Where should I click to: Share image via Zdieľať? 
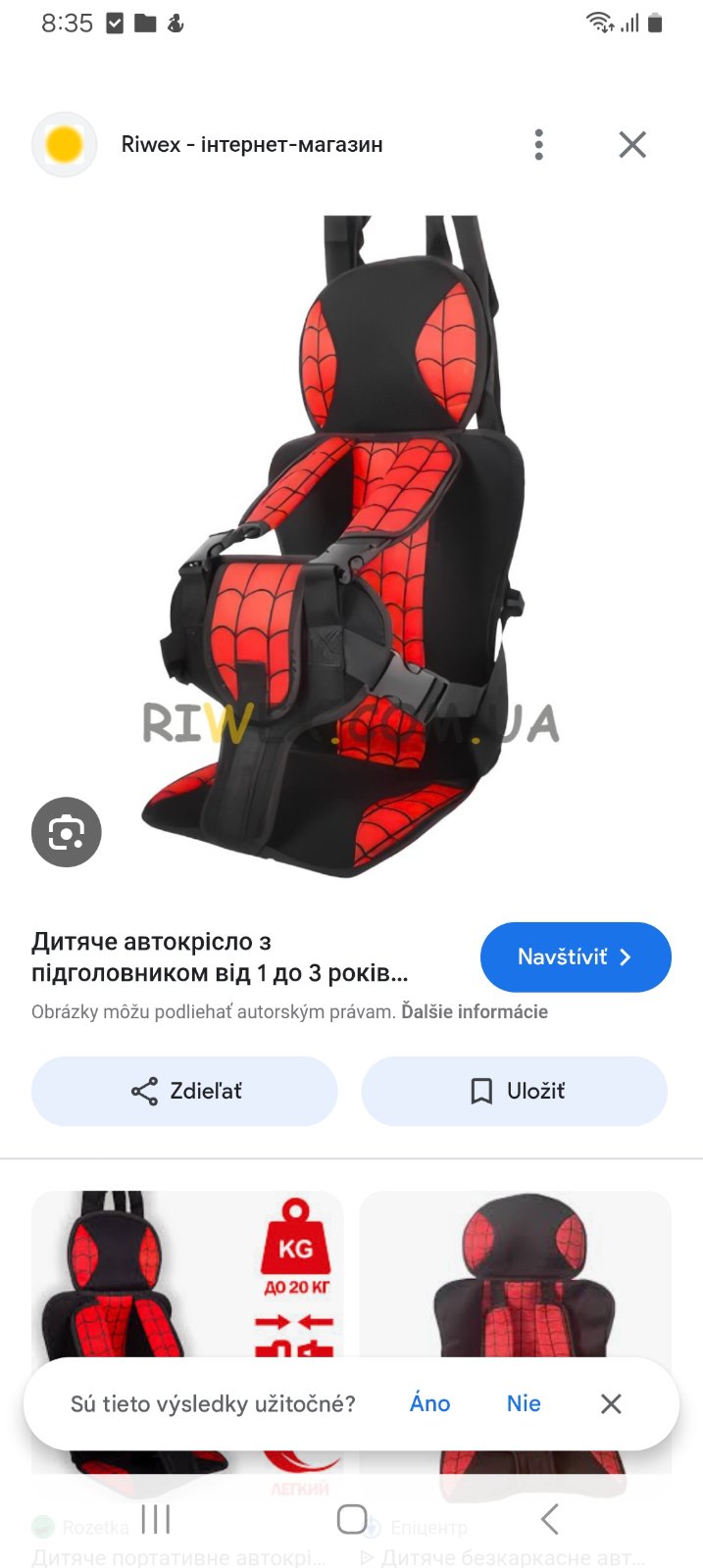click(184, 1091)
